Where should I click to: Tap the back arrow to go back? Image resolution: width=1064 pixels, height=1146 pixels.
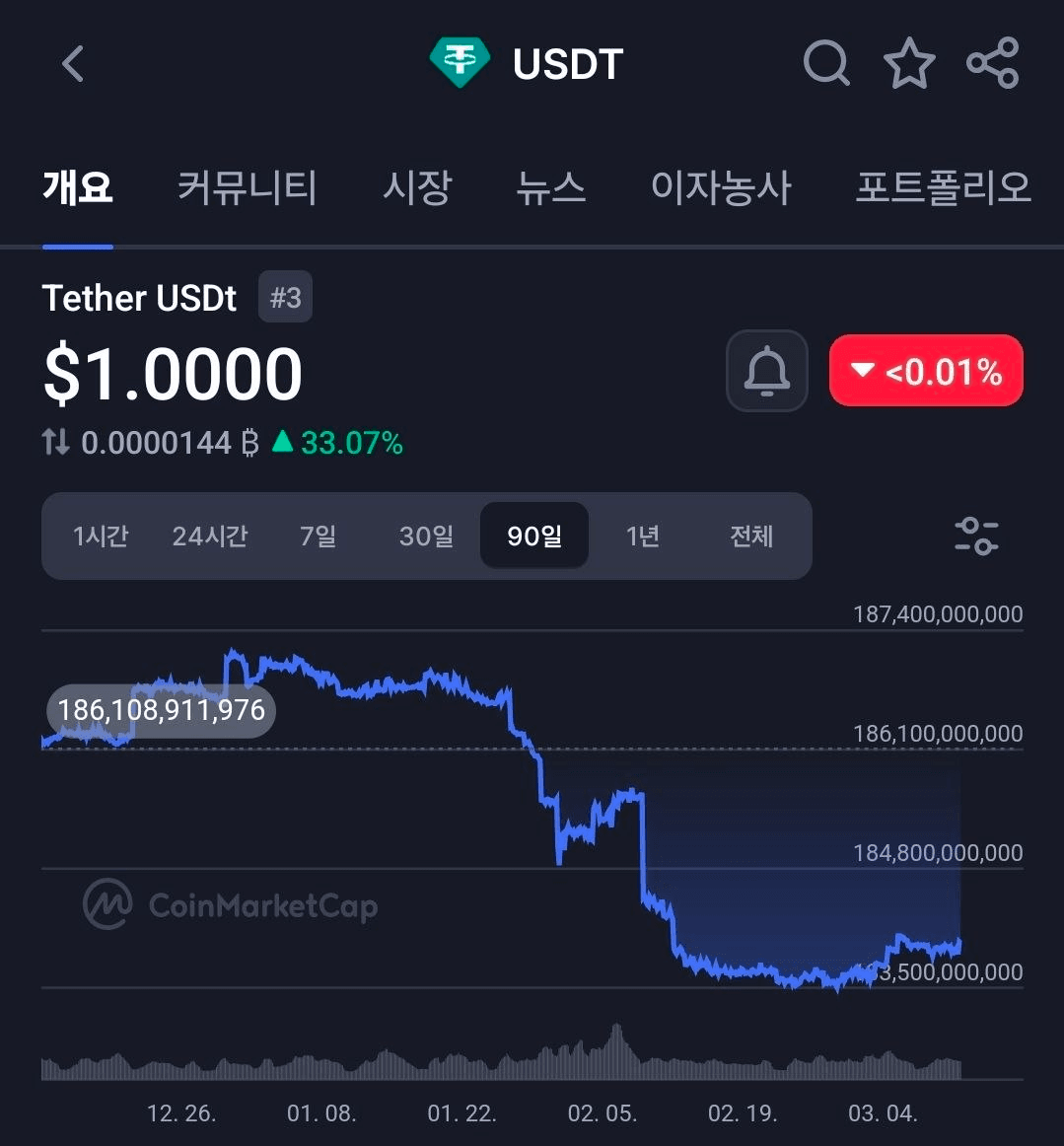[72, 62]
